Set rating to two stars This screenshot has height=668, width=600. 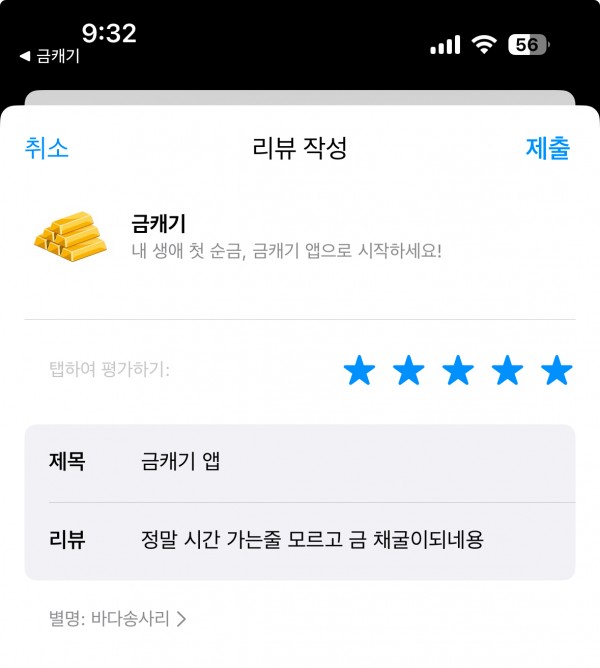[408, 371]
